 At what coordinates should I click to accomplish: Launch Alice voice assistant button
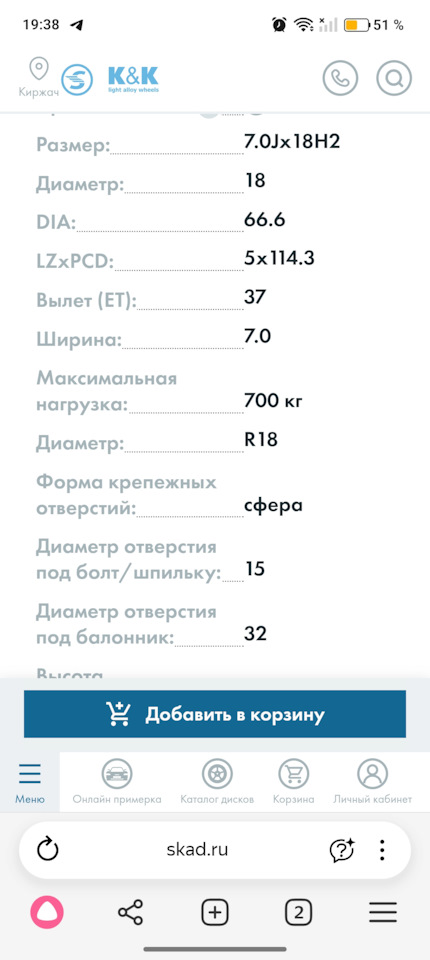[x=47, y=913]
